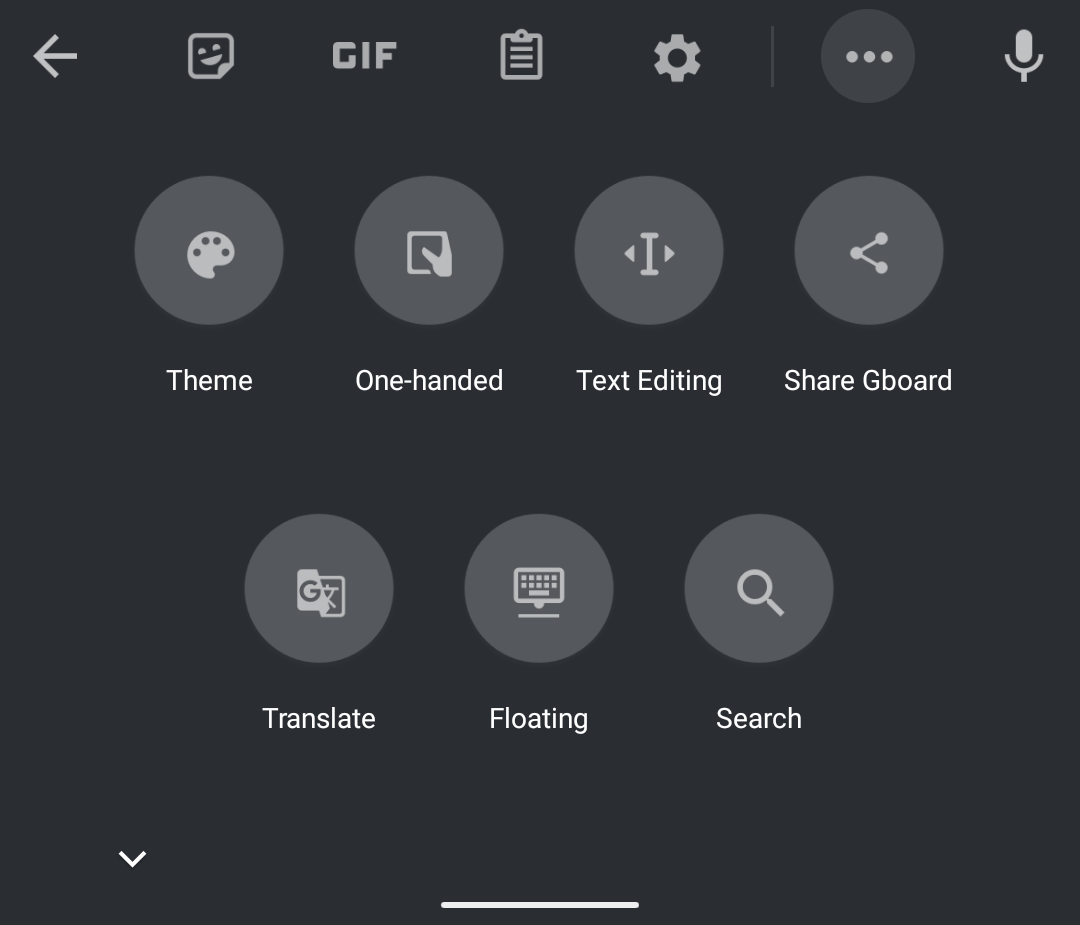Open the clipboard manager

[x=521, y=56]
